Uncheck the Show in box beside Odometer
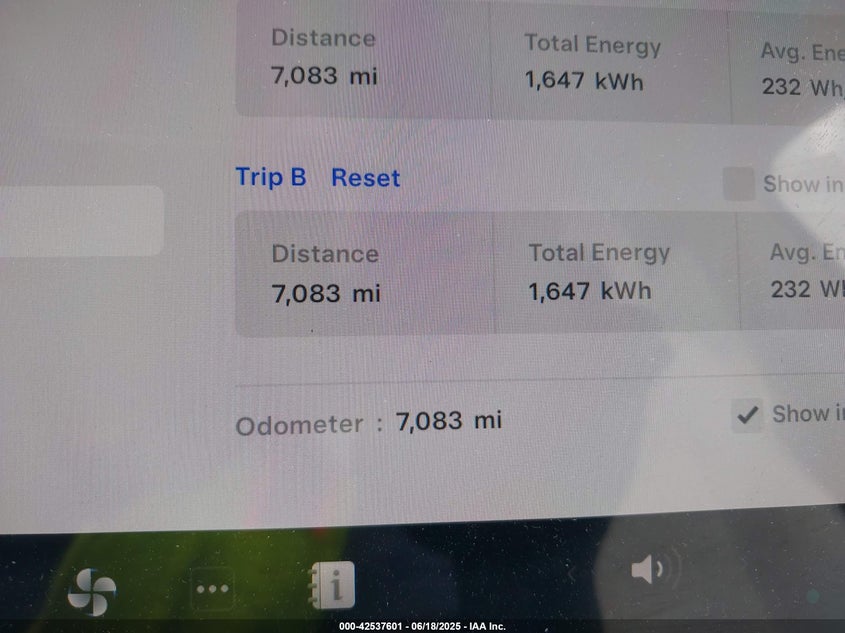Screen dimensions: 845x633 click(x=747, y=414)
